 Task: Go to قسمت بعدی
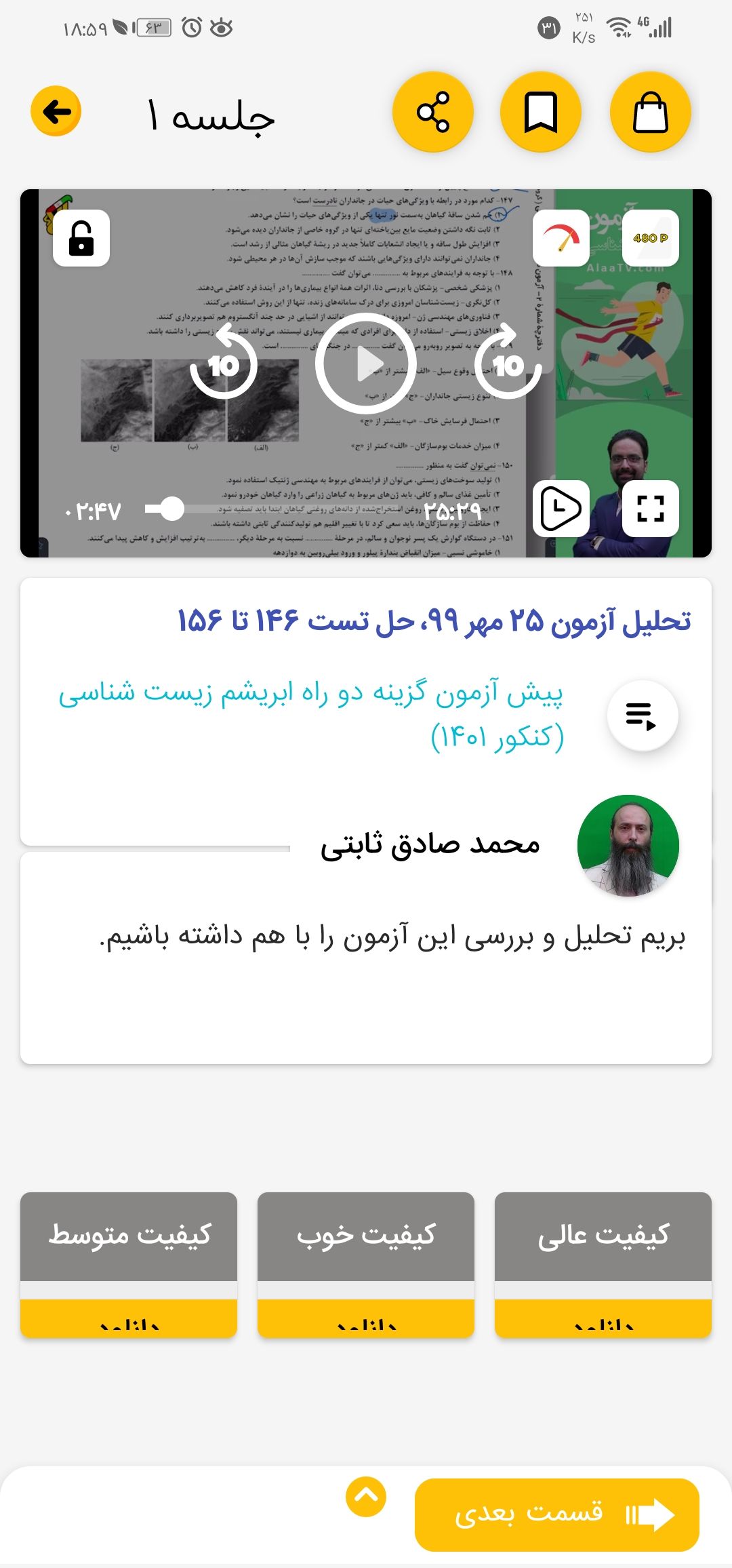pyautogui.click(x=556, y=1514)
